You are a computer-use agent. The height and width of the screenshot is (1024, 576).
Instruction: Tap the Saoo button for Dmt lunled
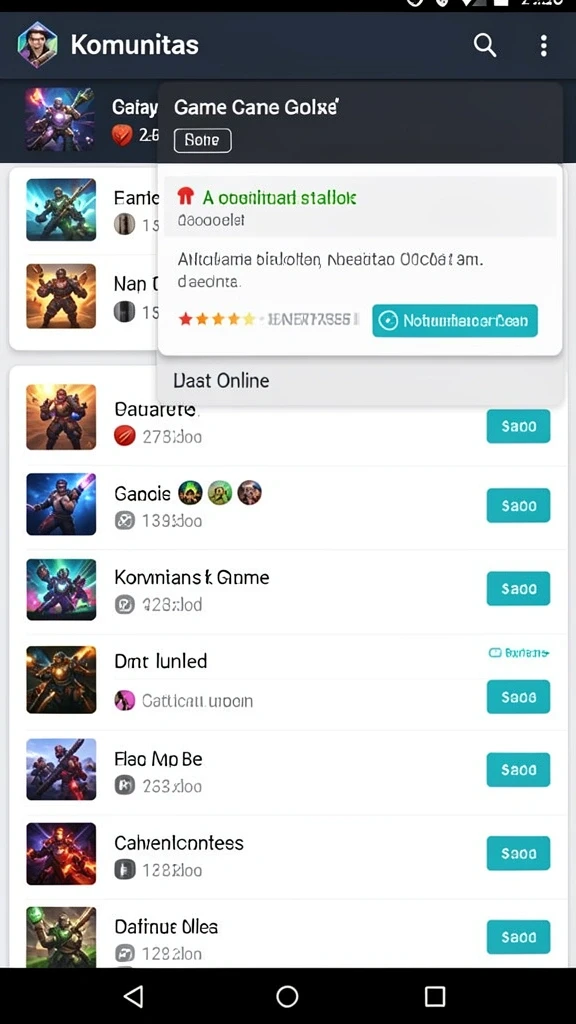pyautogui.click(x=519, y=697)
